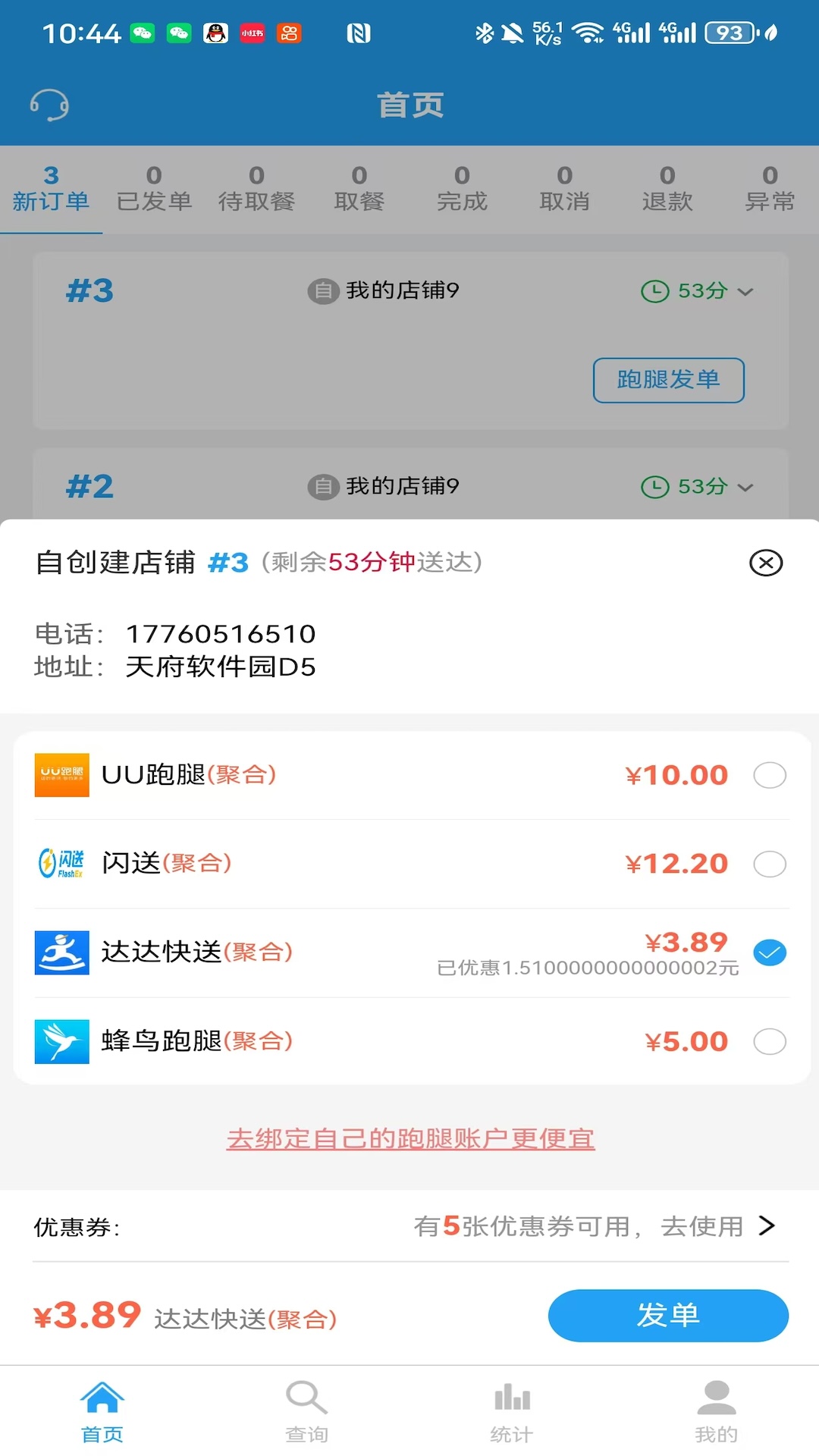Screen dimensions: 819x1456
Task: Open coupon list via the right arrow
Action: 768,1226
